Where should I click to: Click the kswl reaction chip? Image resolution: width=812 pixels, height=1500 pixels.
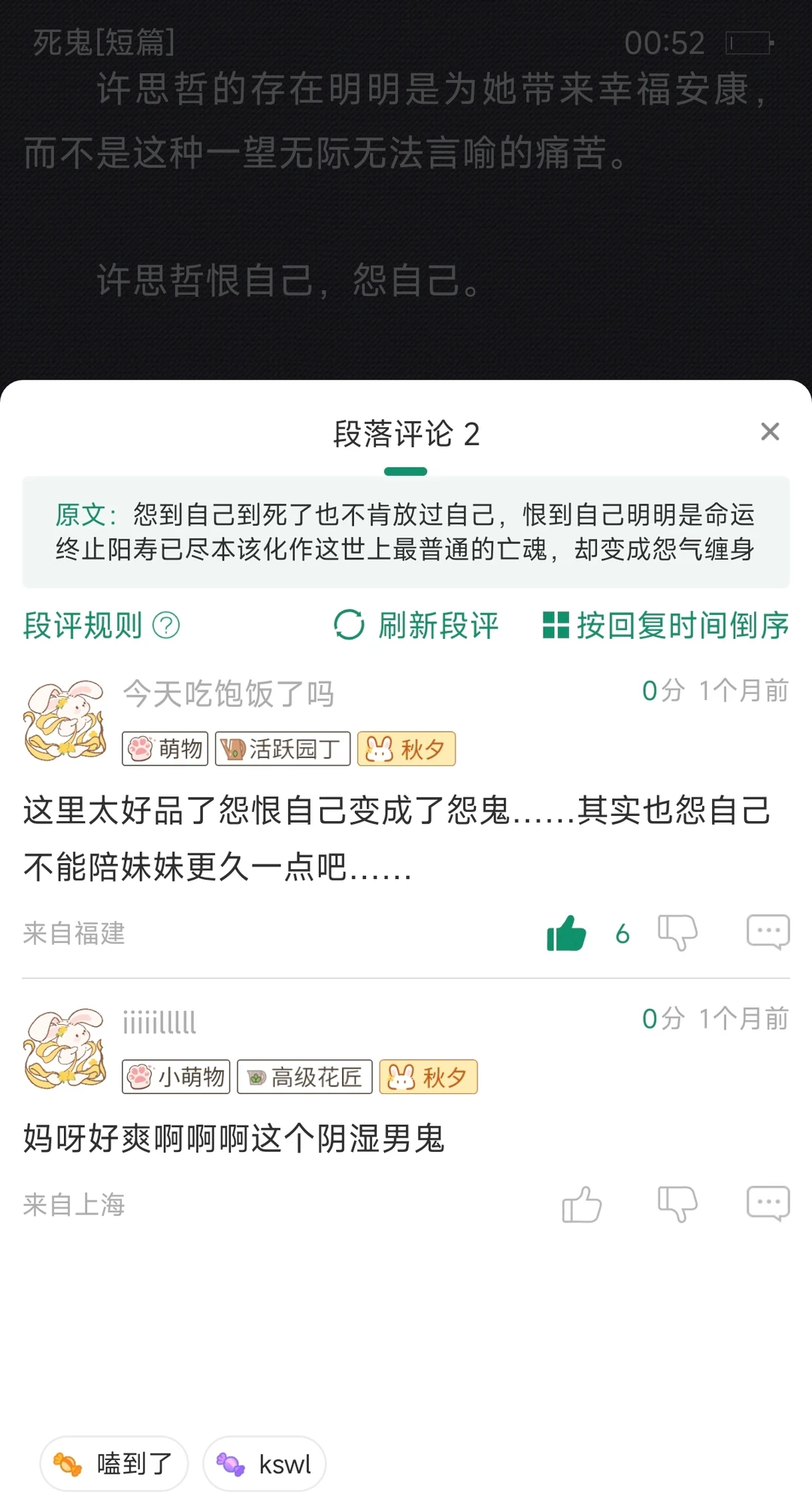[264, 1463]
